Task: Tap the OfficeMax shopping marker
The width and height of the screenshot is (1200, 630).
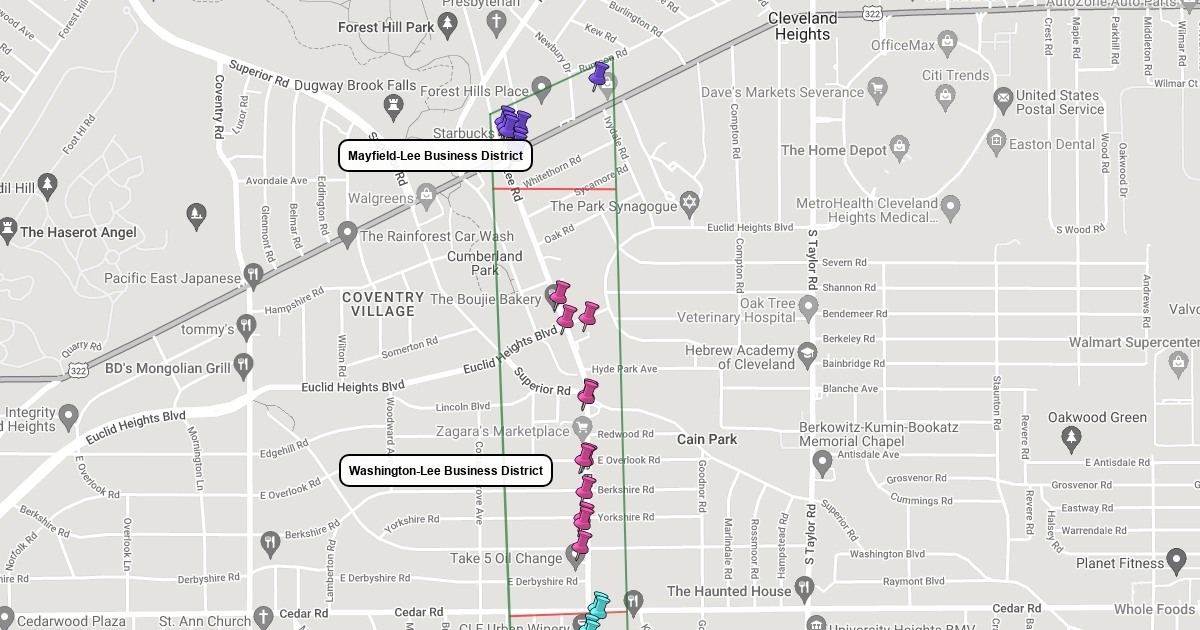Action: pos(947,42)
